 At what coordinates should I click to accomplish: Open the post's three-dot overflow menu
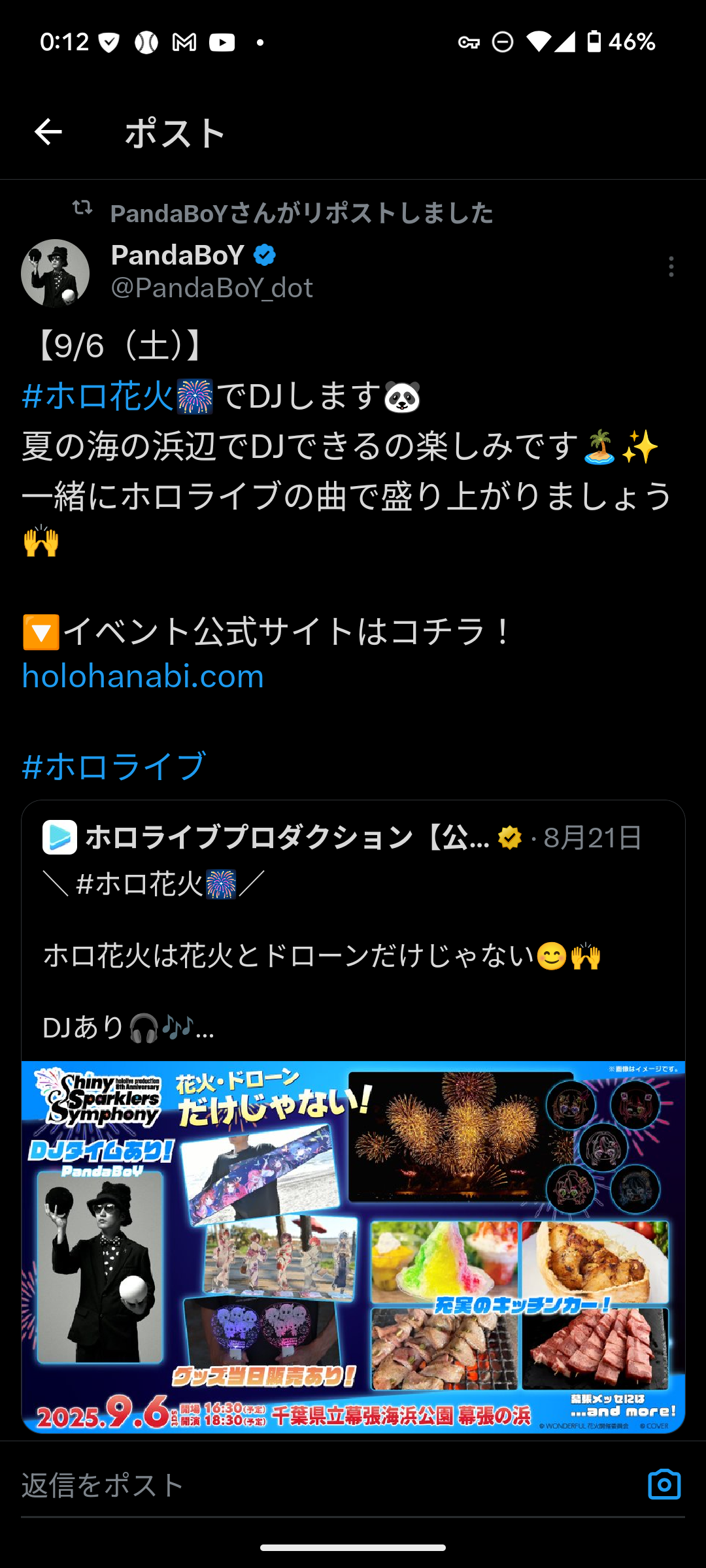pos(671,267)
